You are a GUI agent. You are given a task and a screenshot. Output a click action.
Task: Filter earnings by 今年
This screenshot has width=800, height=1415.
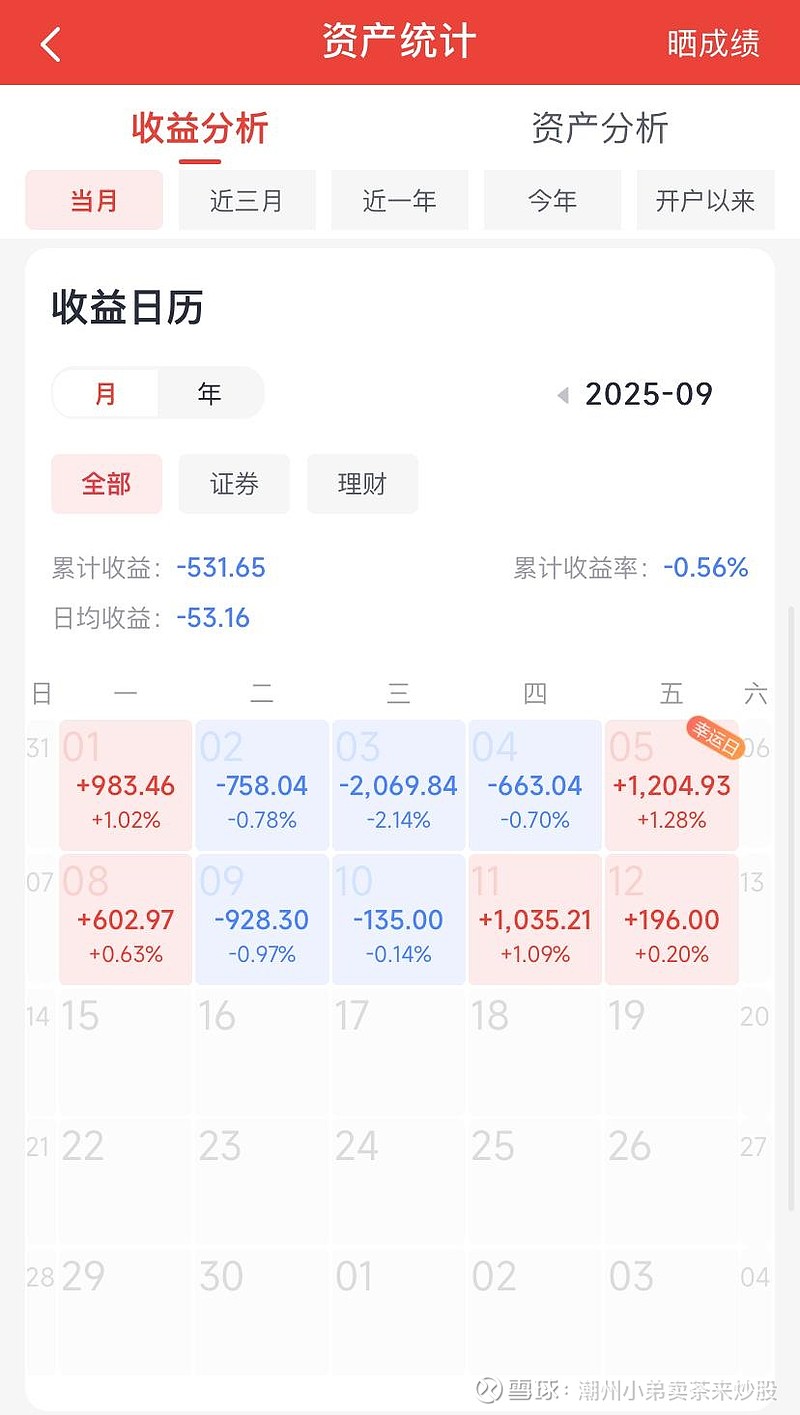[553, 201]
